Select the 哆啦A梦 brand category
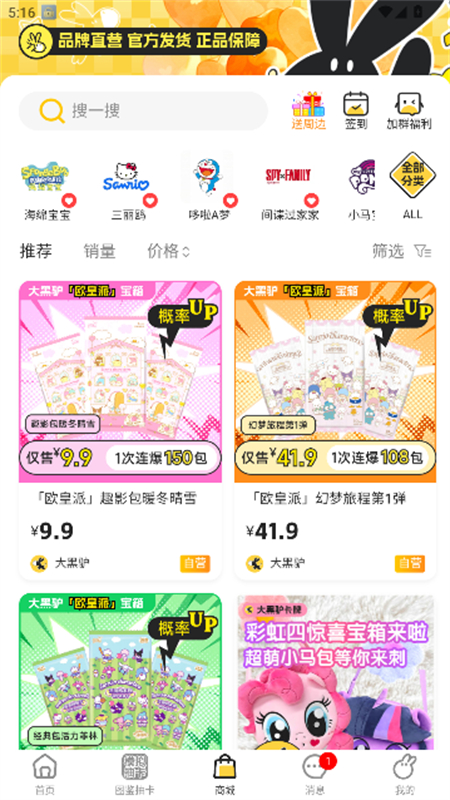 click(x=209, y=187)
